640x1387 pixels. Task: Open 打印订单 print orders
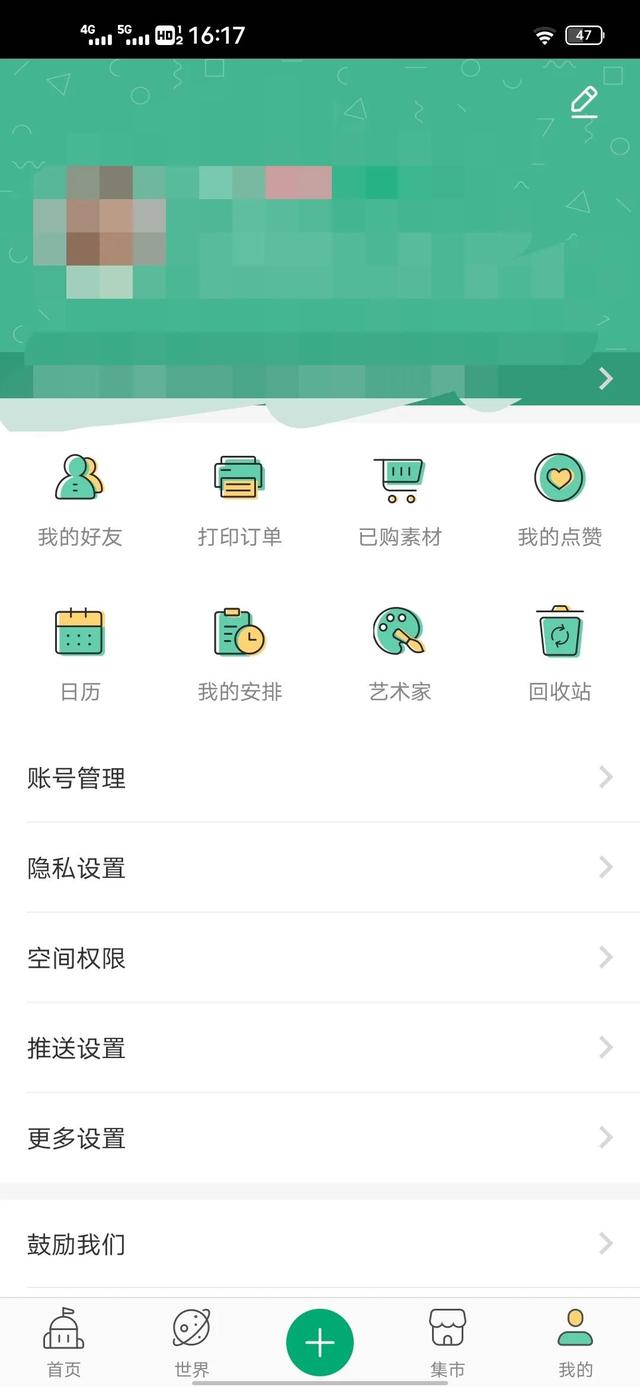(239, 497)
